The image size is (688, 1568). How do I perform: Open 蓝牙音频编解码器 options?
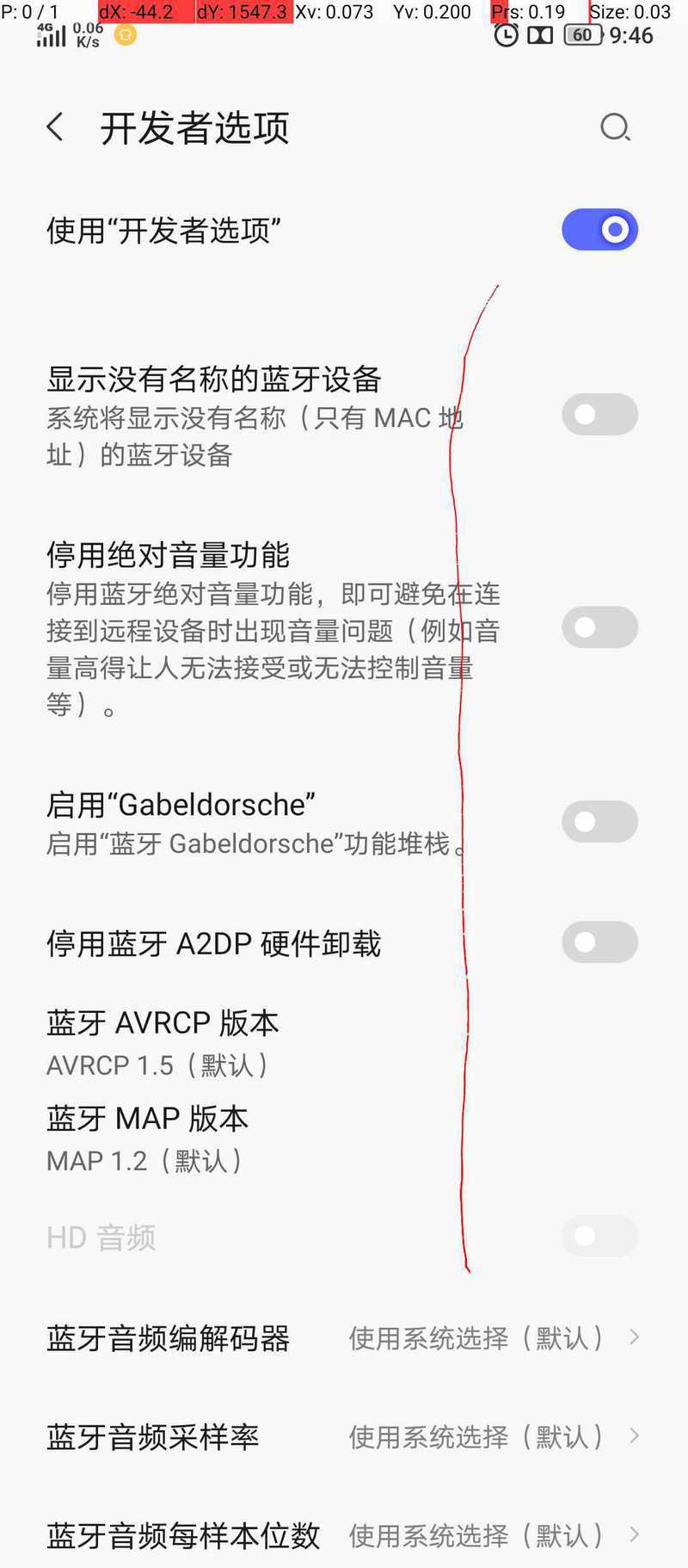coord(344,1338)
